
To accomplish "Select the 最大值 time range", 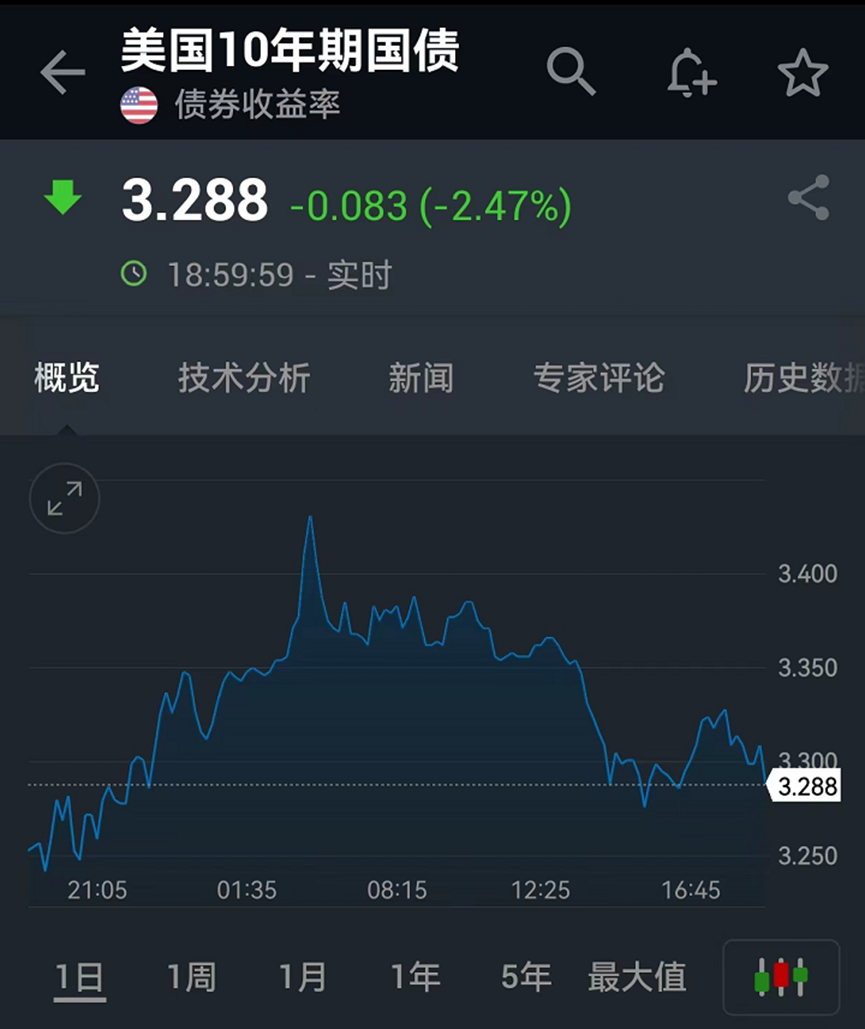I will click(x=637, y=977).
